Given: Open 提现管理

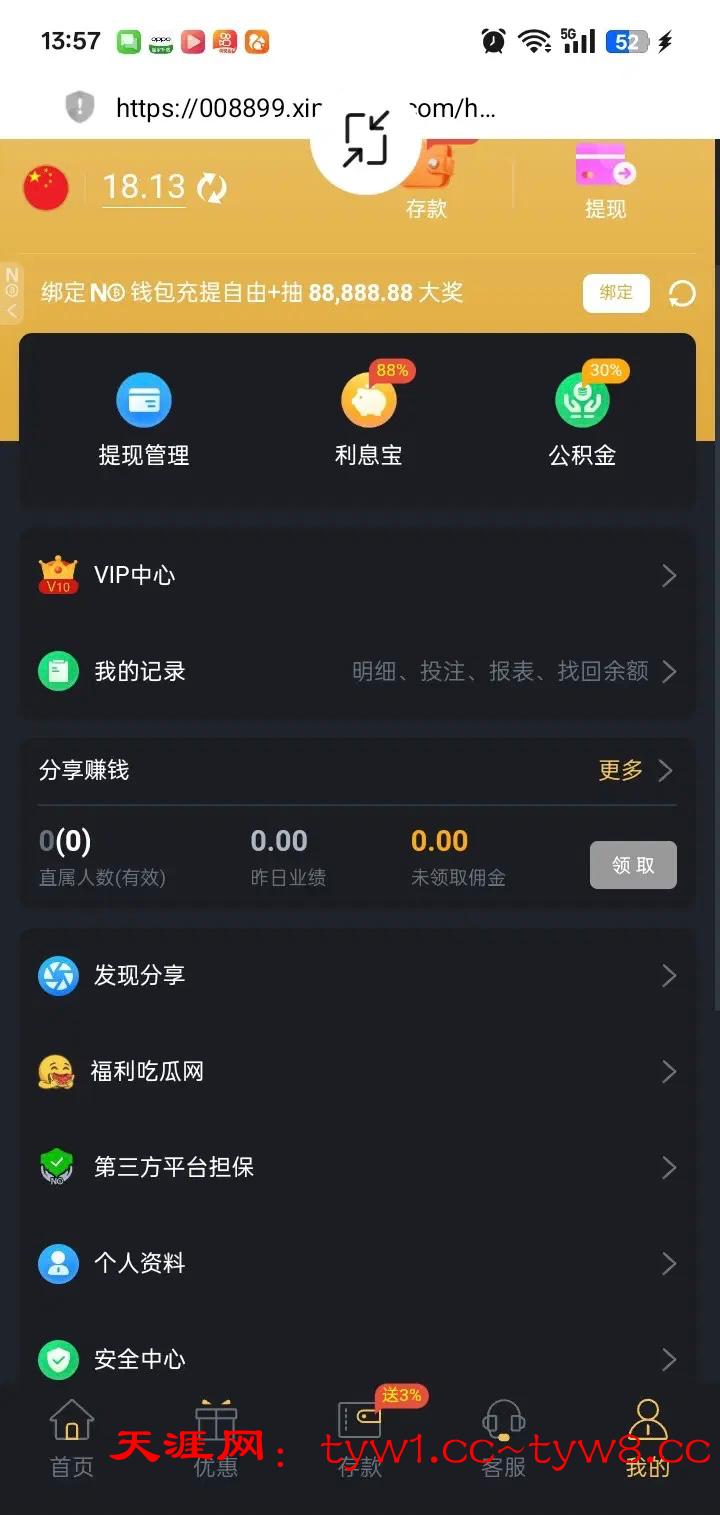Looking at the screenshot, I should click(x=144, y=420).
